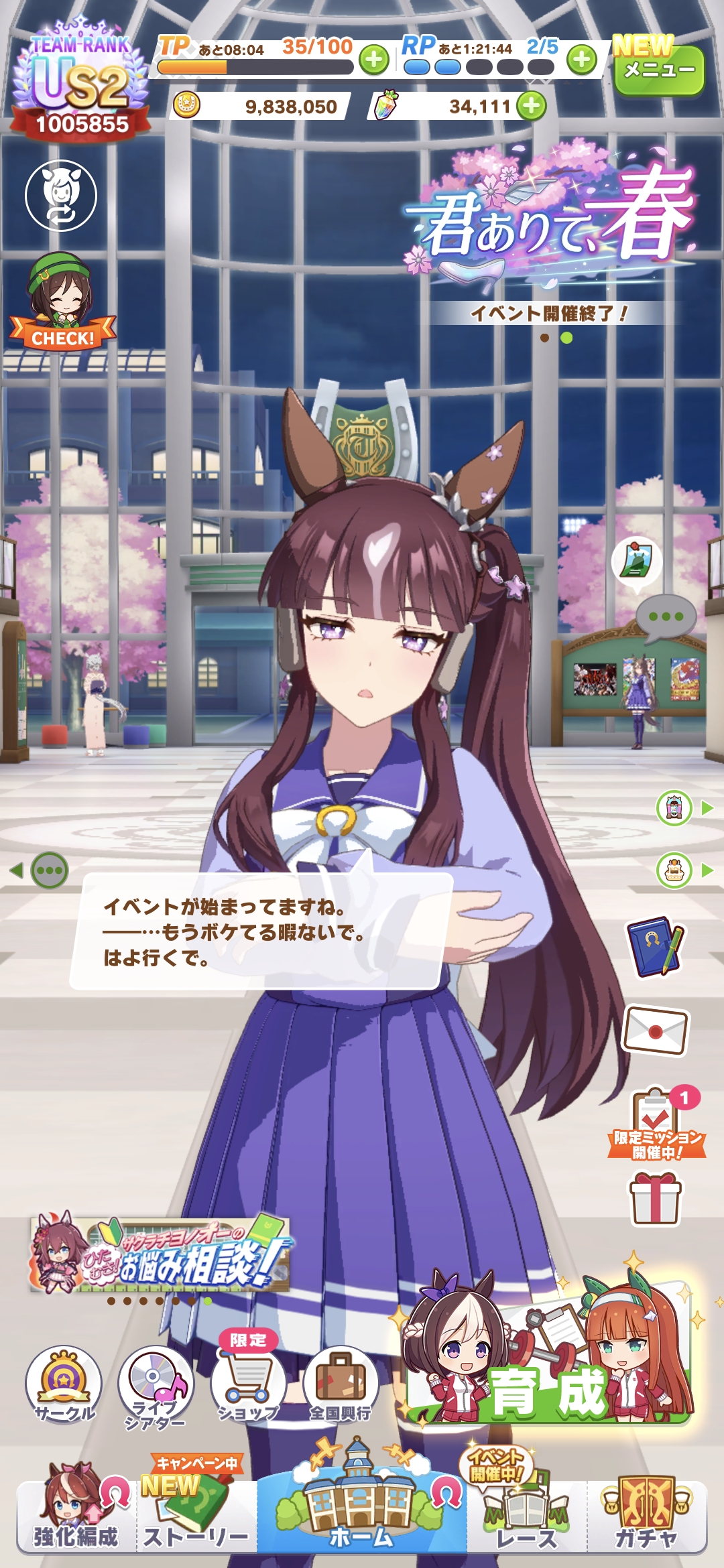Image resolution: width=724 pixels, height=1568 pixels.
Task: Tap the plus button to restore RP
Action: pyautogui.click(x=581, y=61)
